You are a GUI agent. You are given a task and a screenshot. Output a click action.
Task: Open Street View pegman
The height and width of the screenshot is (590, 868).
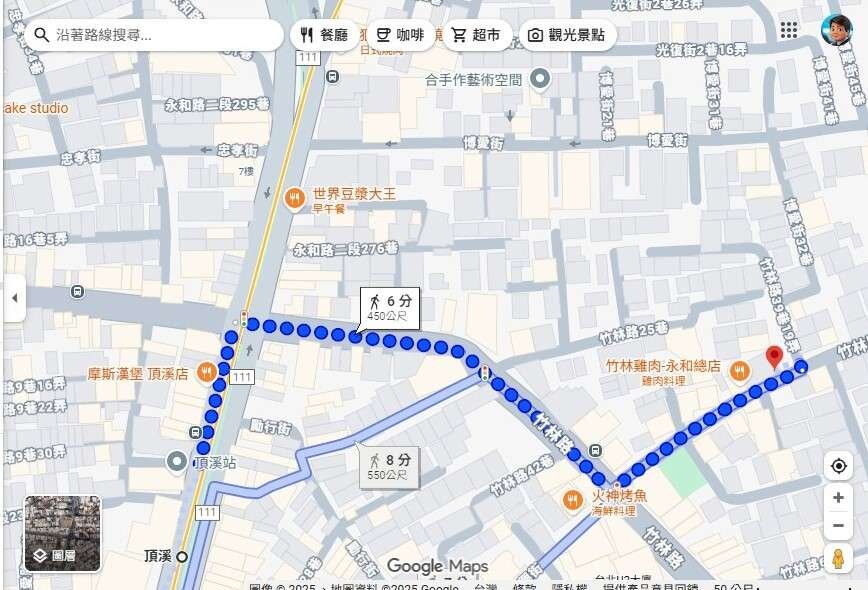coord(838,559)
